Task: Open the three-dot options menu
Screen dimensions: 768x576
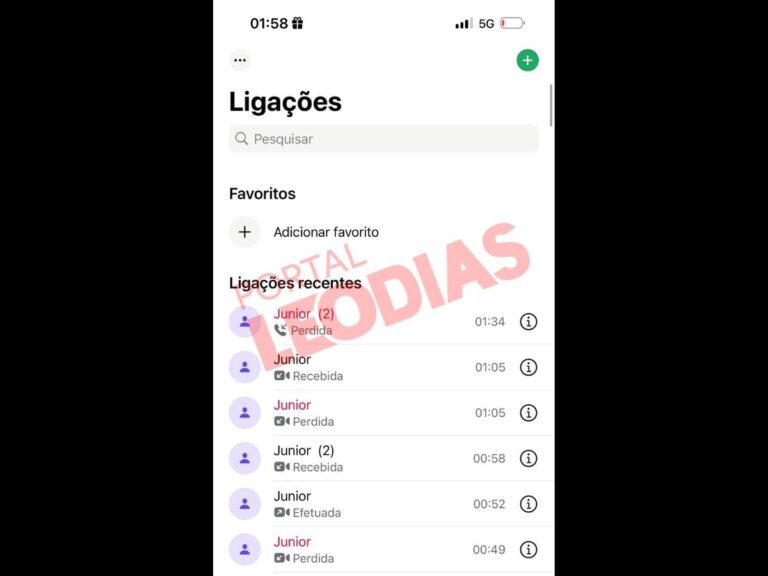Action: (x=239, y=60)
